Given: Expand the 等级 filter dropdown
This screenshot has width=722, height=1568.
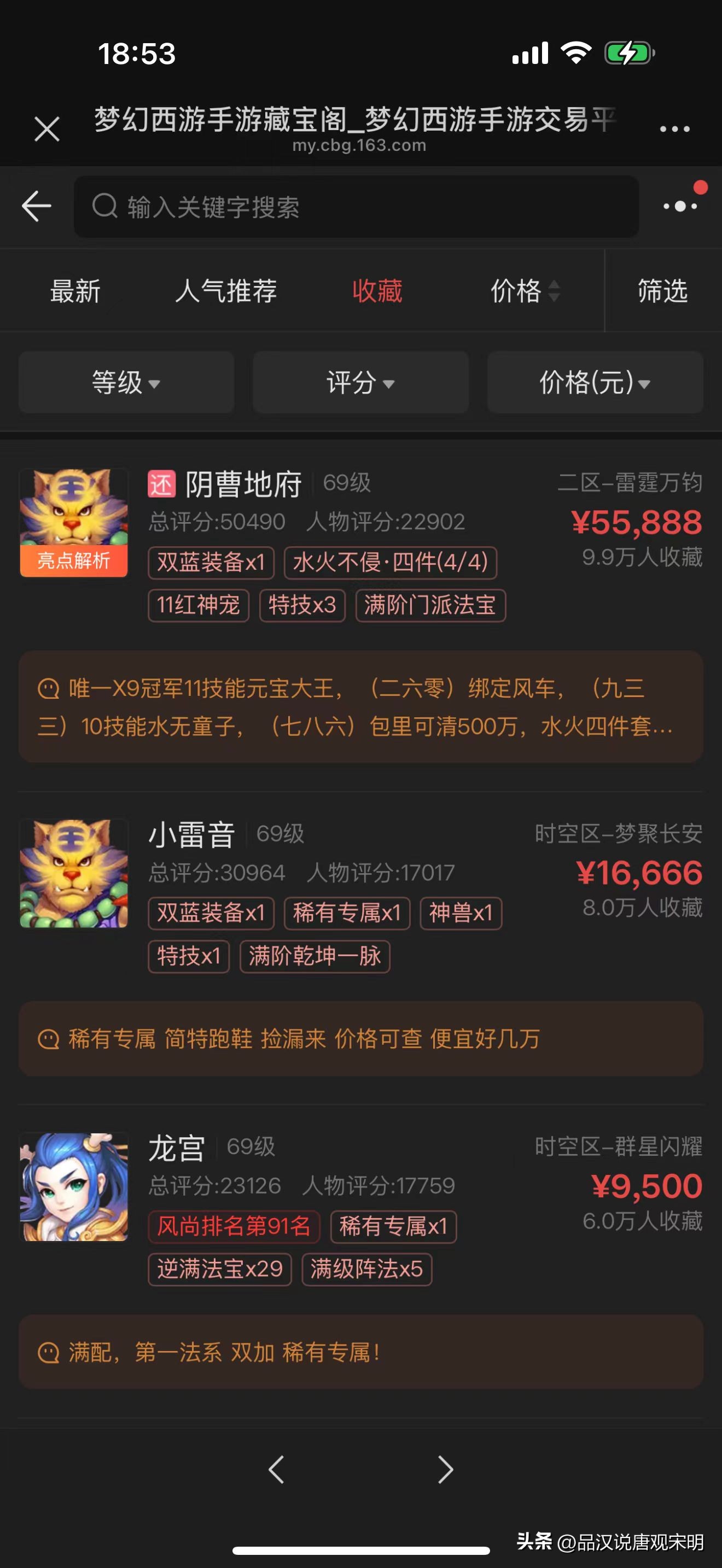Looking at the screenshot, I should click(x=125, y=383).
